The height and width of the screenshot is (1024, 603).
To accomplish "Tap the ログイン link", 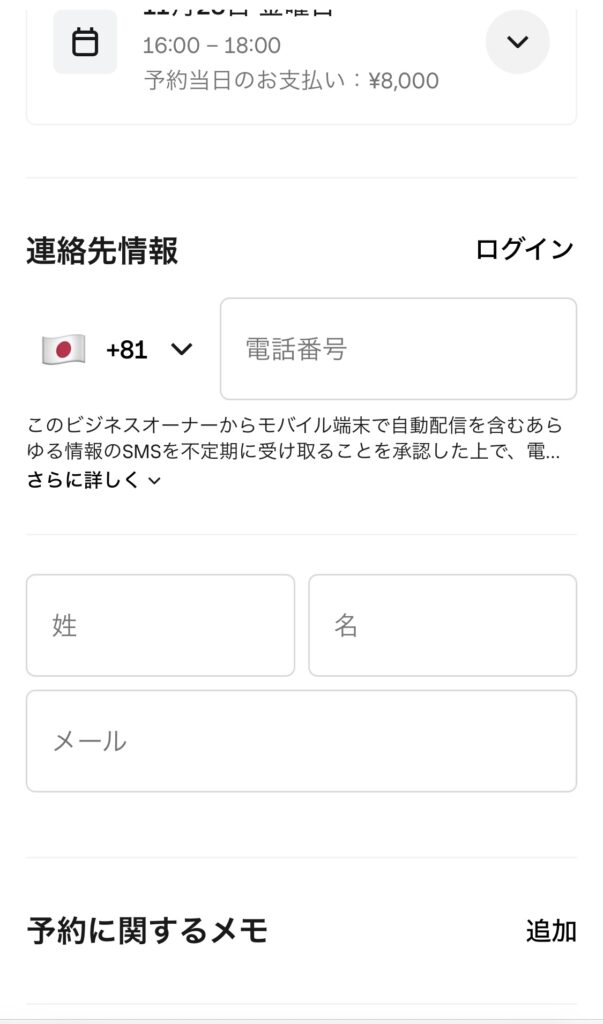I will tap(525, 250).
